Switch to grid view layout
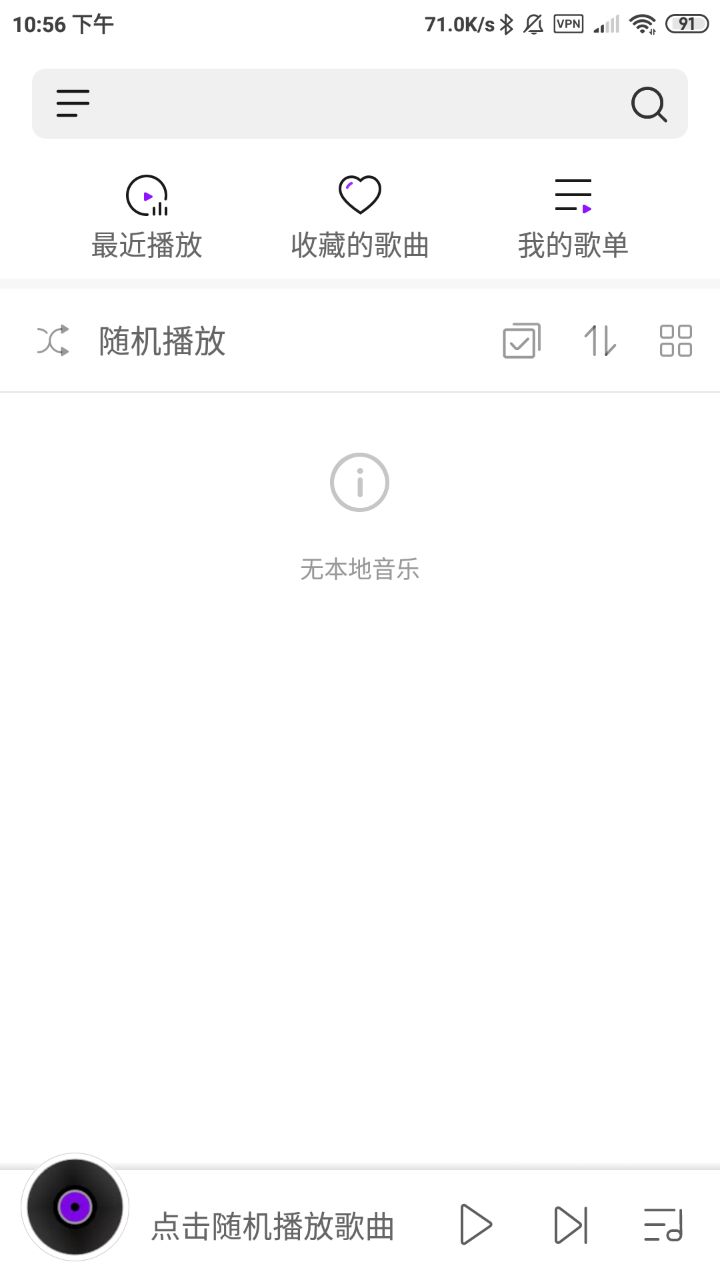The image size is (720, 1280). [x=676, y=341]
